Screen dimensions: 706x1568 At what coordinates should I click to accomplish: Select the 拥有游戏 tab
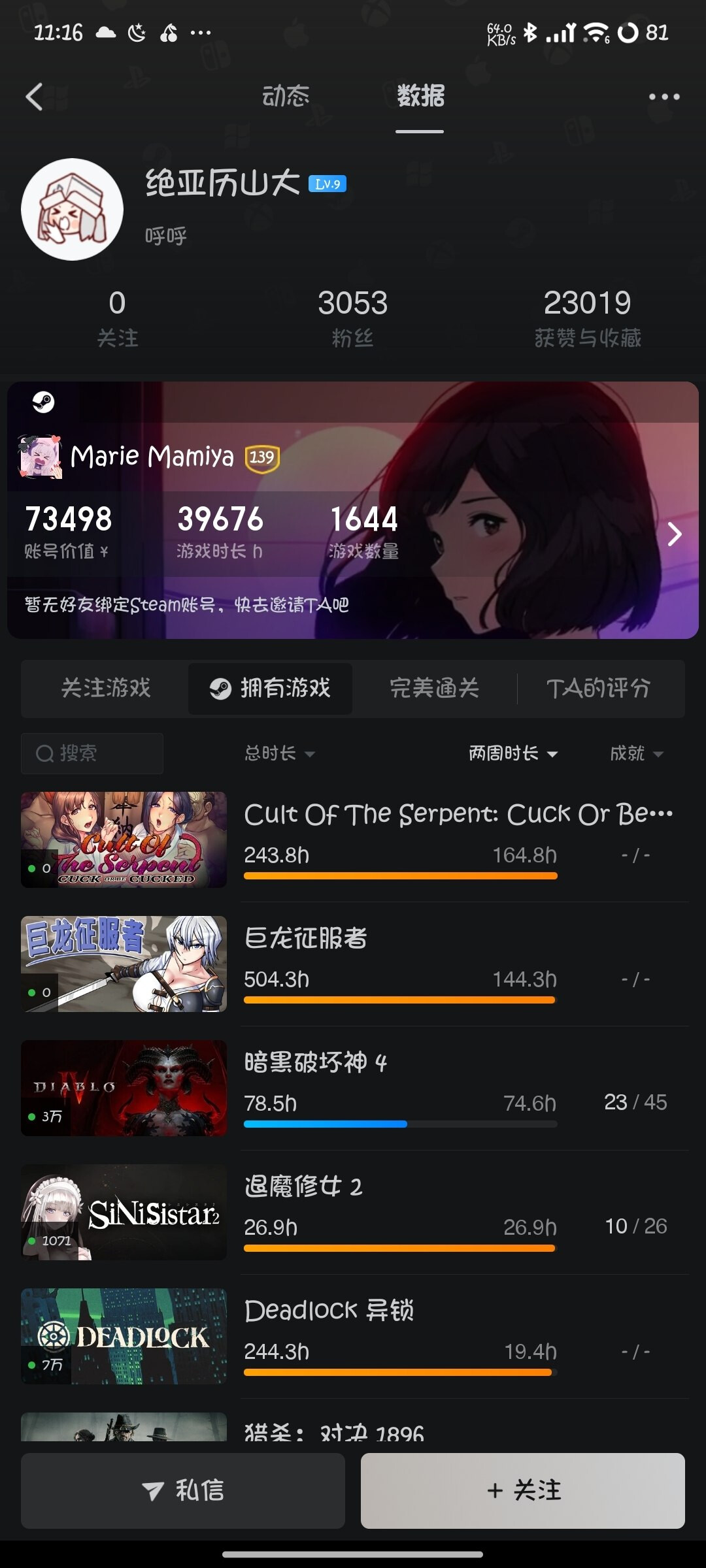(x=270, y=688)
